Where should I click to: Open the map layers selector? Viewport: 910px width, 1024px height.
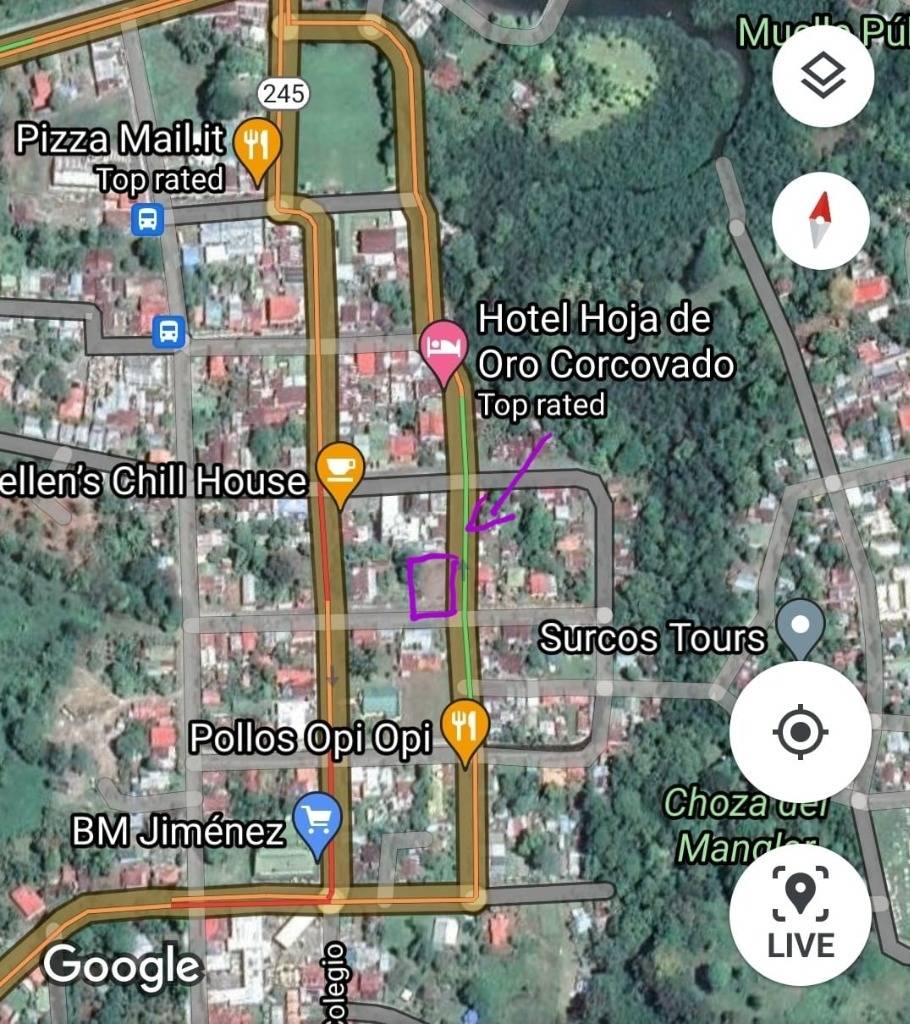pyautogui.click(x=823, y=76)
